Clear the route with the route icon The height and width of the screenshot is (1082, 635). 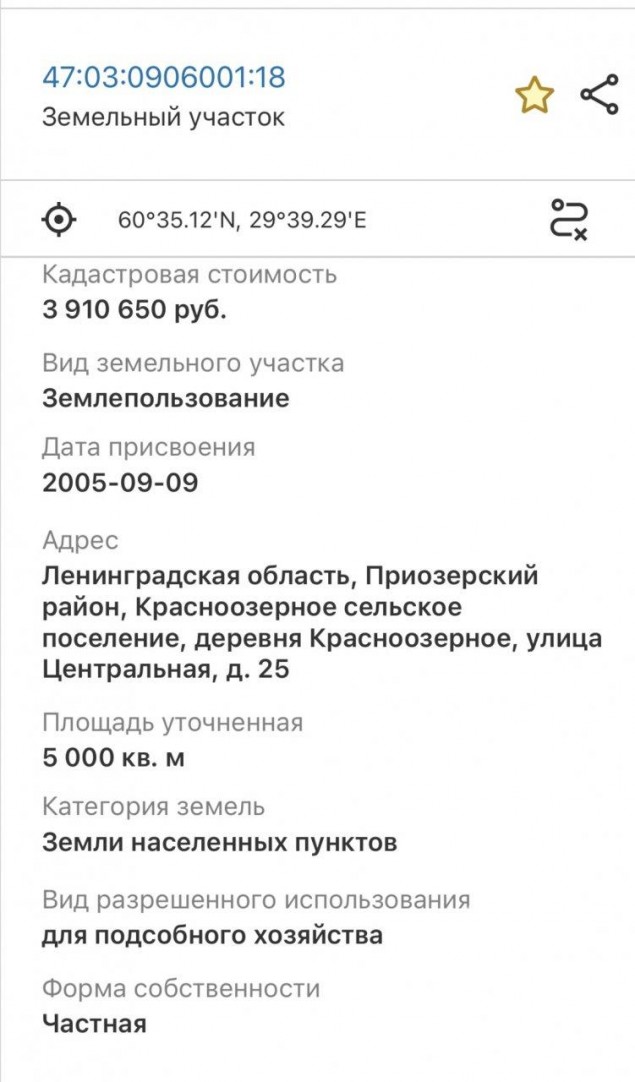pos(569,219)
